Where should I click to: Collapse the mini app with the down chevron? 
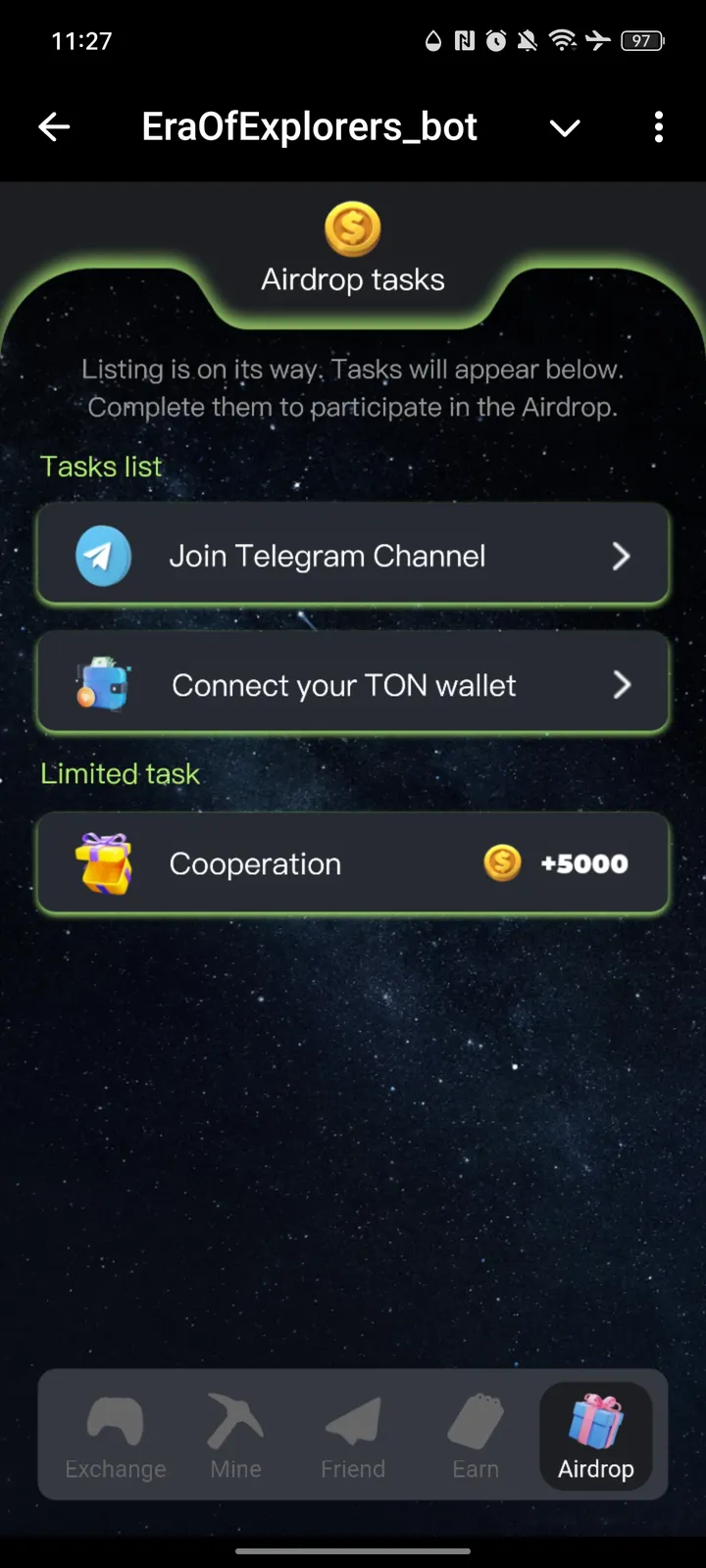coord(565,127)
